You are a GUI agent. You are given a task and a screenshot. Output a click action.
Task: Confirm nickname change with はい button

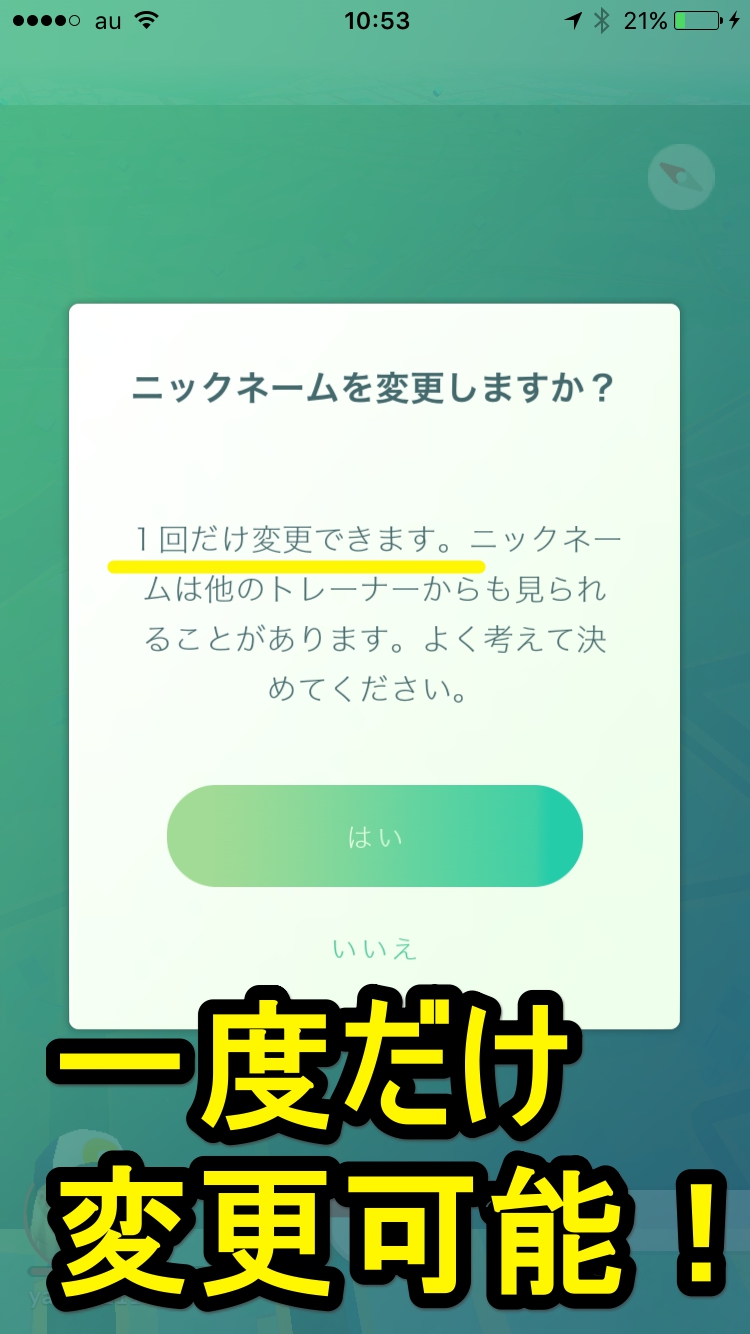(x=374, y=836)
